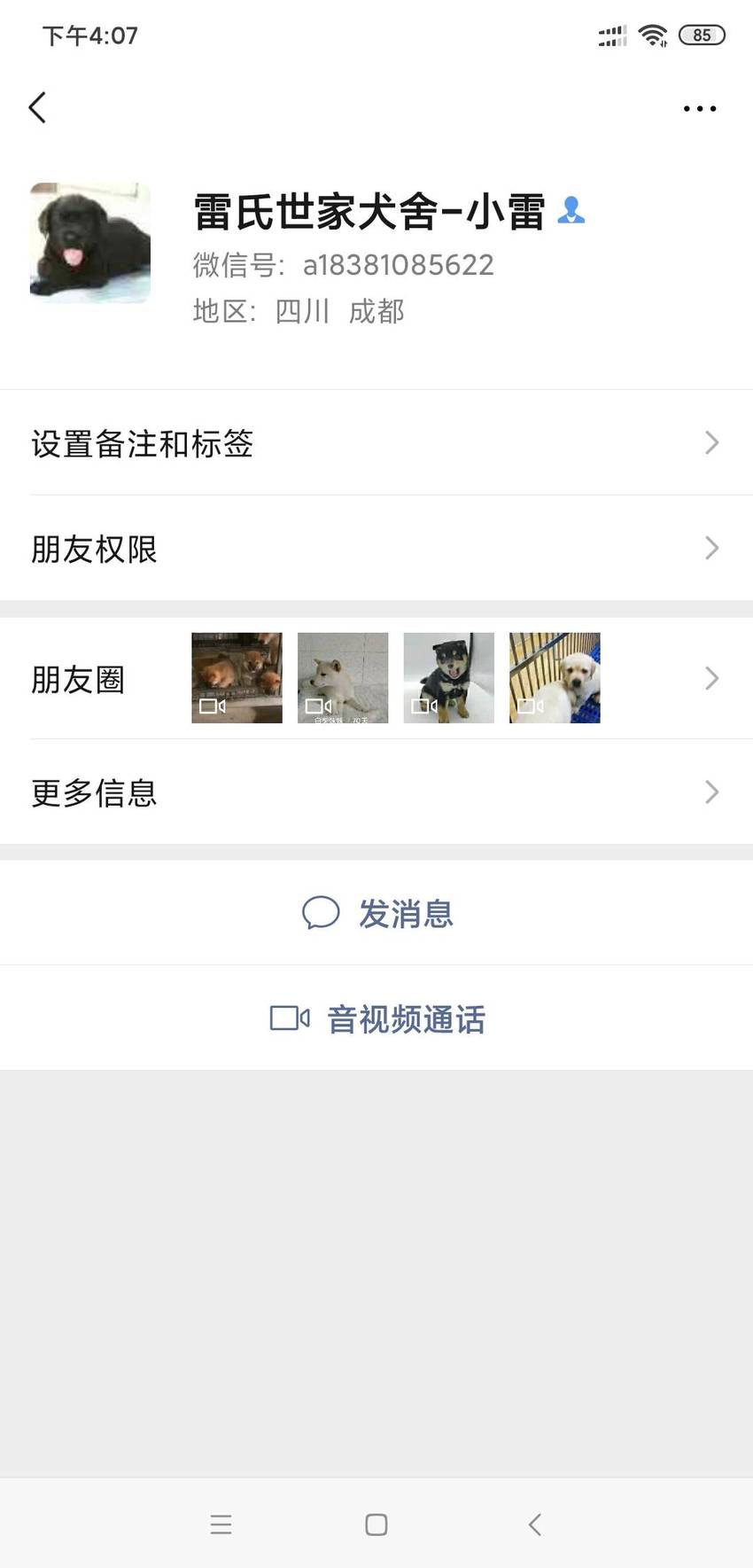Viewport: 753px width, 1568px height.
Task: Open the 朋友圈 moments row
Action: pyautogui.click(x=376, y=678)
